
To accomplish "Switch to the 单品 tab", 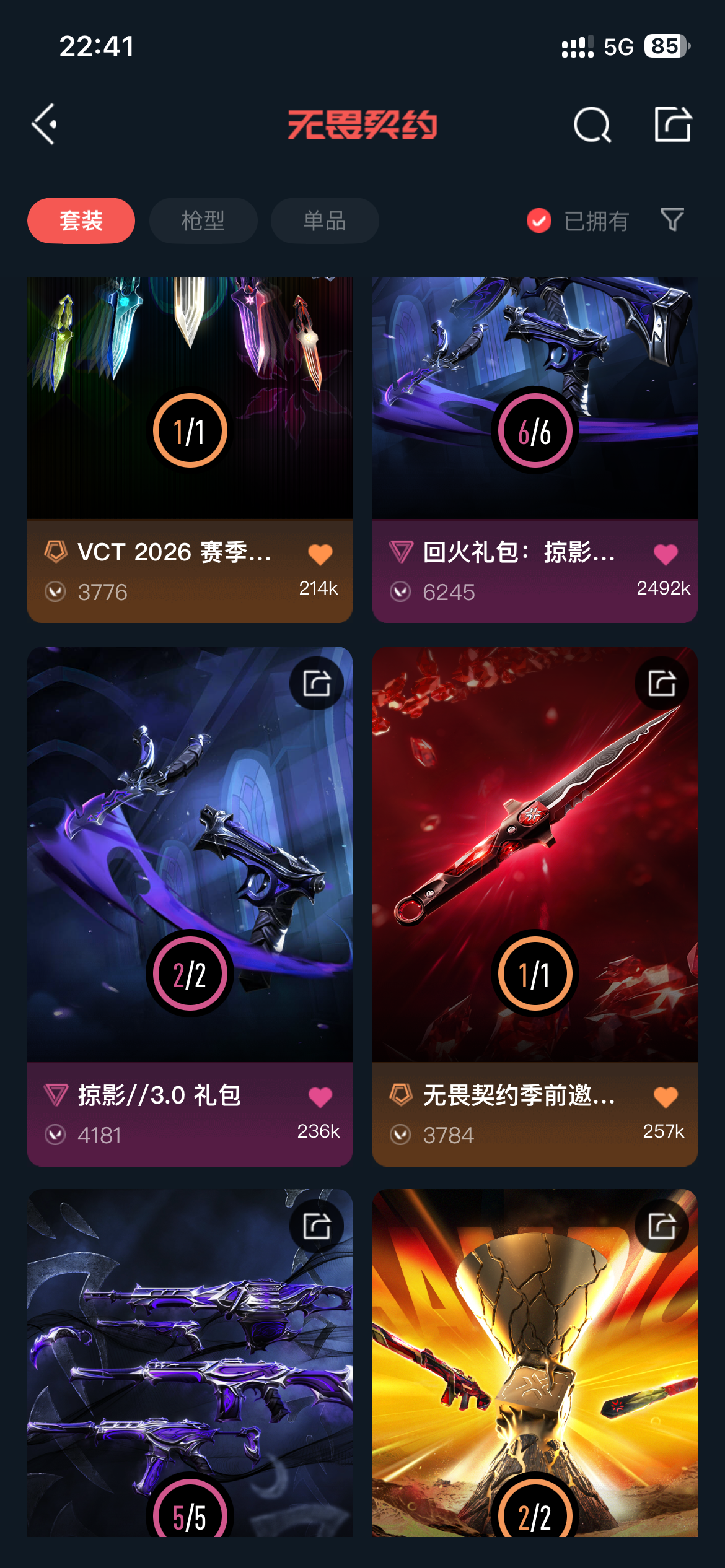I will 325,221.
